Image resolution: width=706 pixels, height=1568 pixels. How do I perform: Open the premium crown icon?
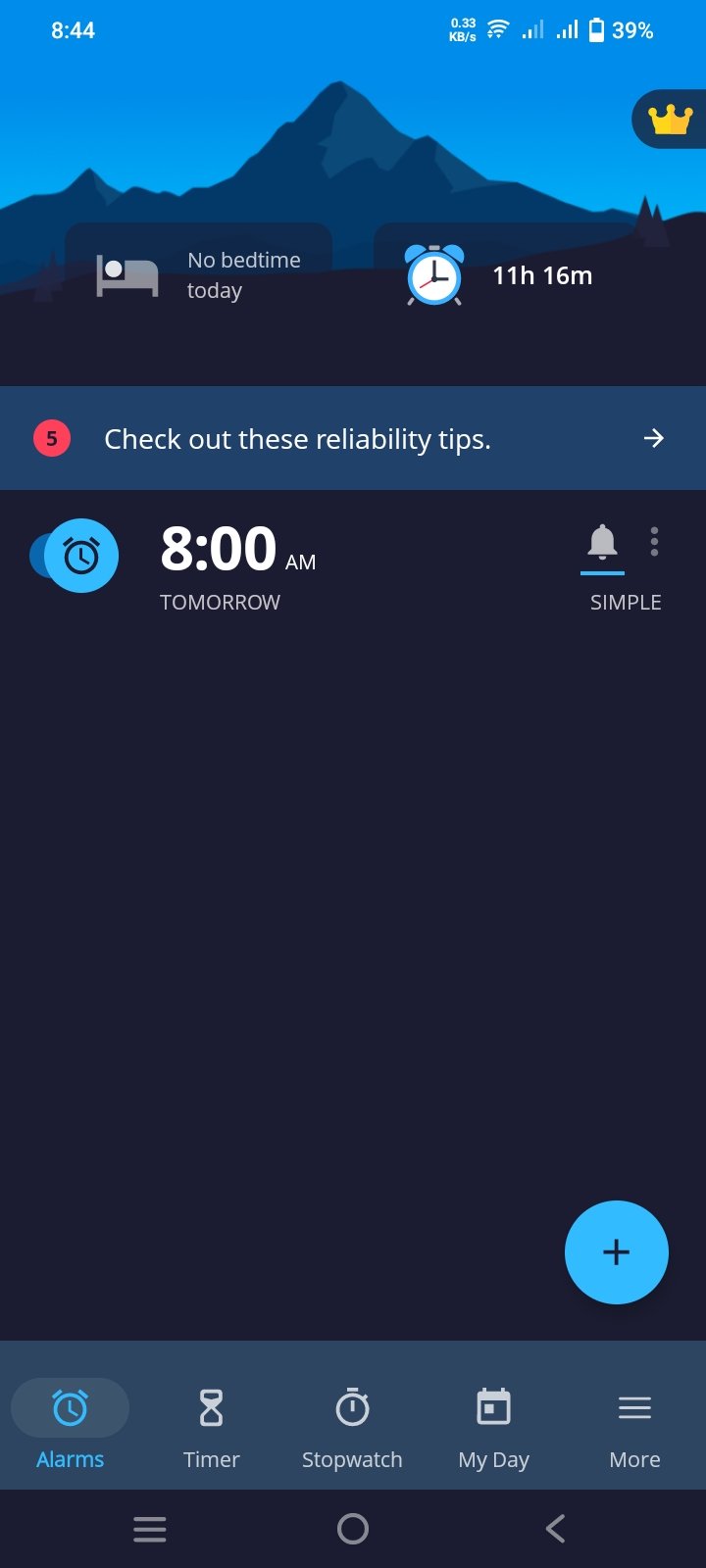click(670, 120)
